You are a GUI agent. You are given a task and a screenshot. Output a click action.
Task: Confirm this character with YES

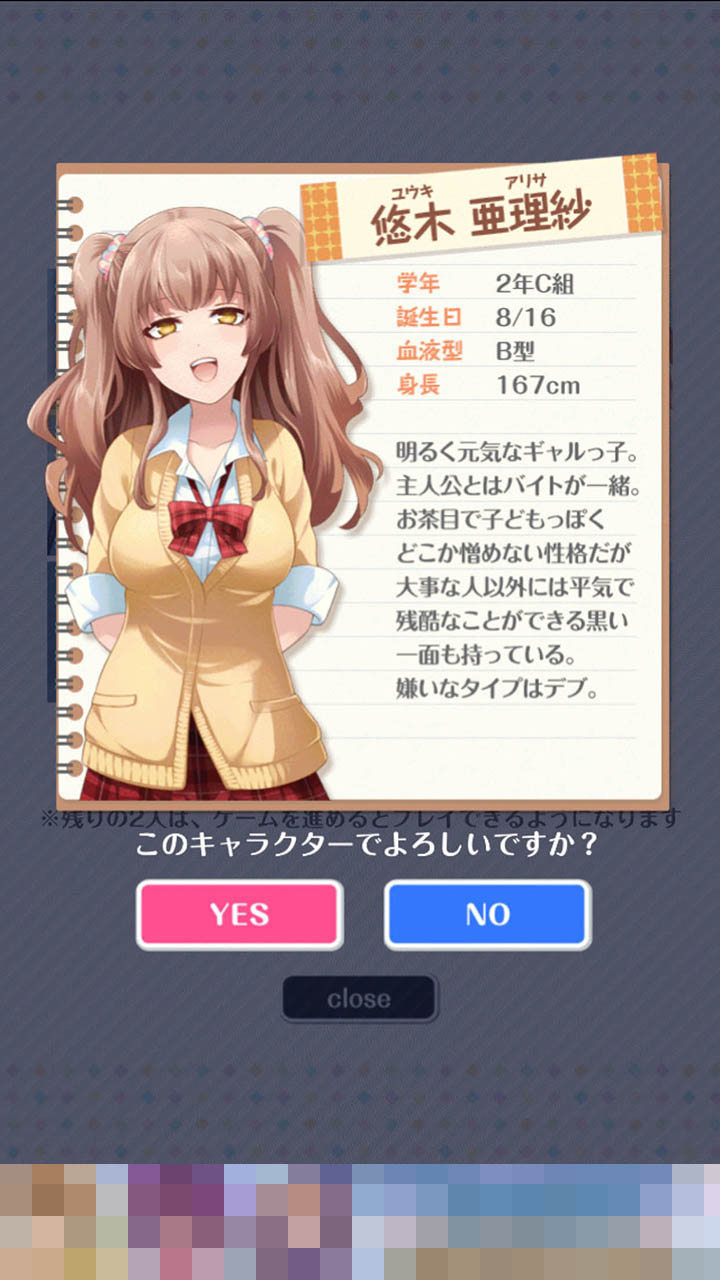pyautogui.click(x=239, y=914)
